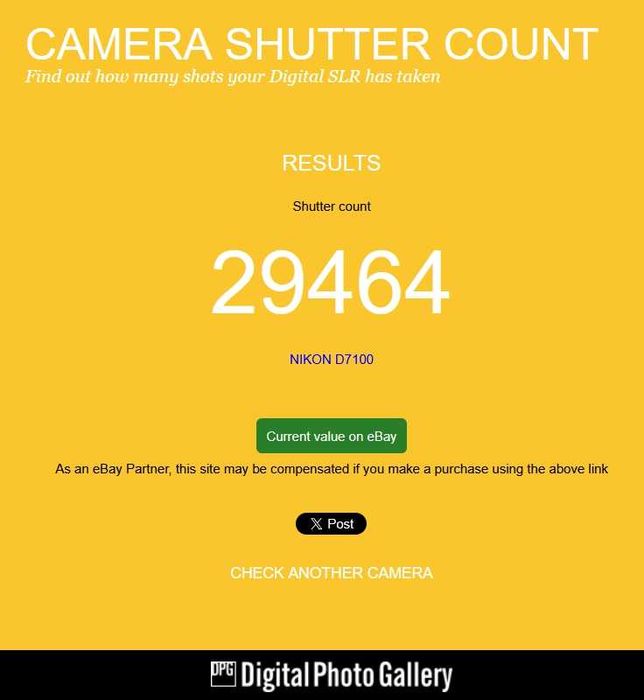Select Check Another Camera

coord(331,573)
